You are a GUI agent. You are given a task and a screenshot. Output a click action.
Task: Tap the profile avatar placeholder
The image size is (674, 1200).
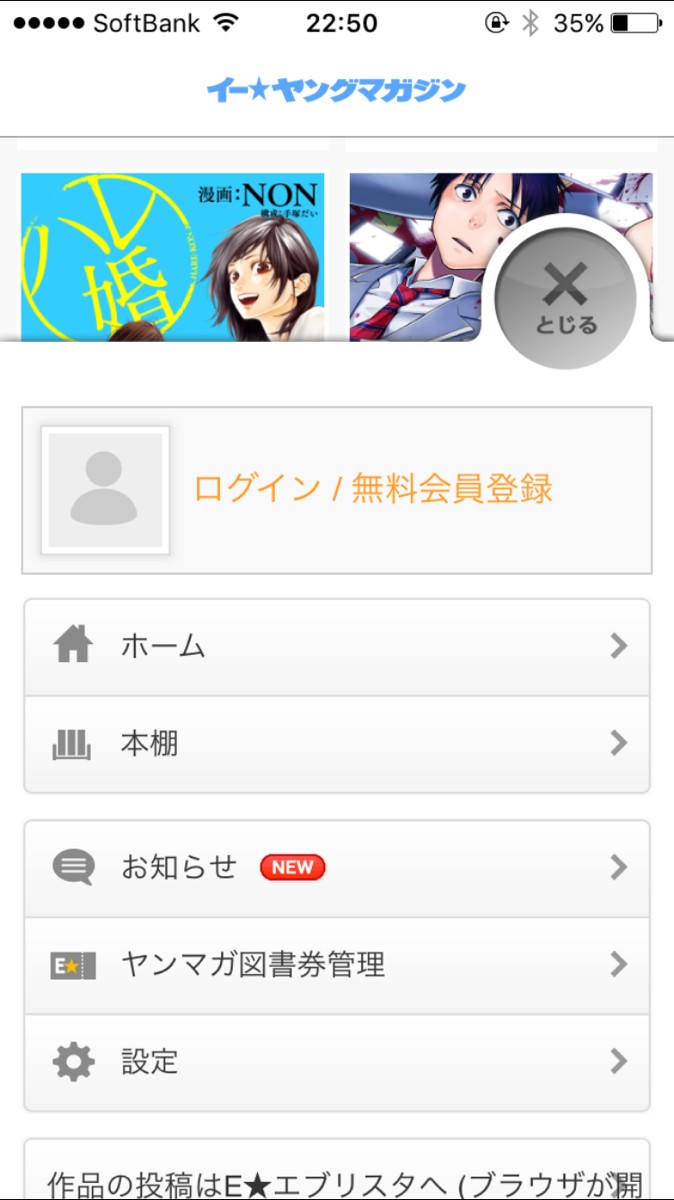(x=105, y=490)
